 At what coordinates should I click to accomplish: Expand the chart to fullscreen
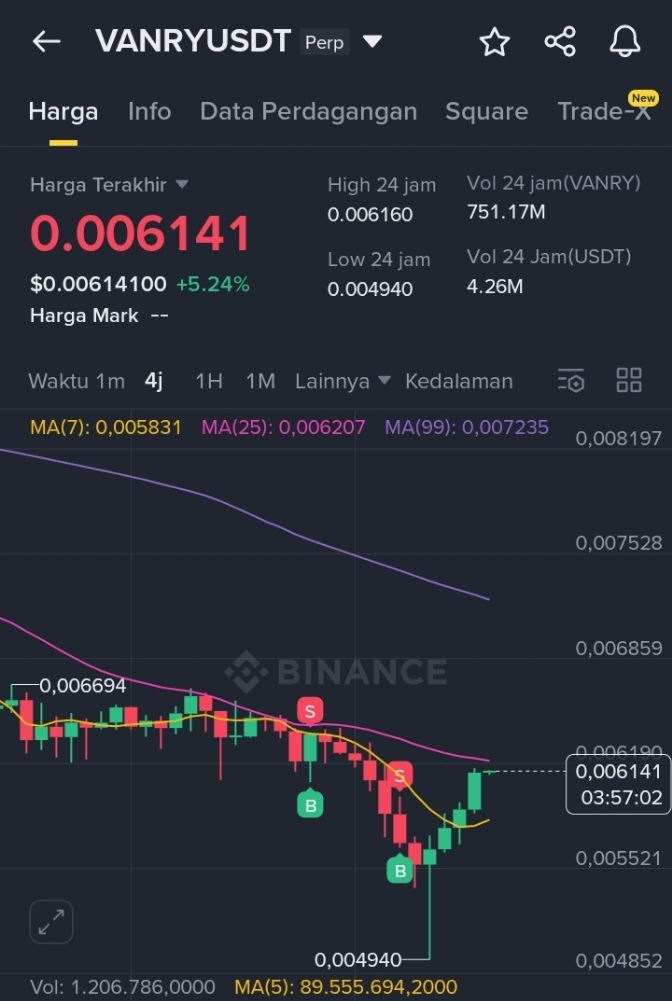(x=51, y=921)
